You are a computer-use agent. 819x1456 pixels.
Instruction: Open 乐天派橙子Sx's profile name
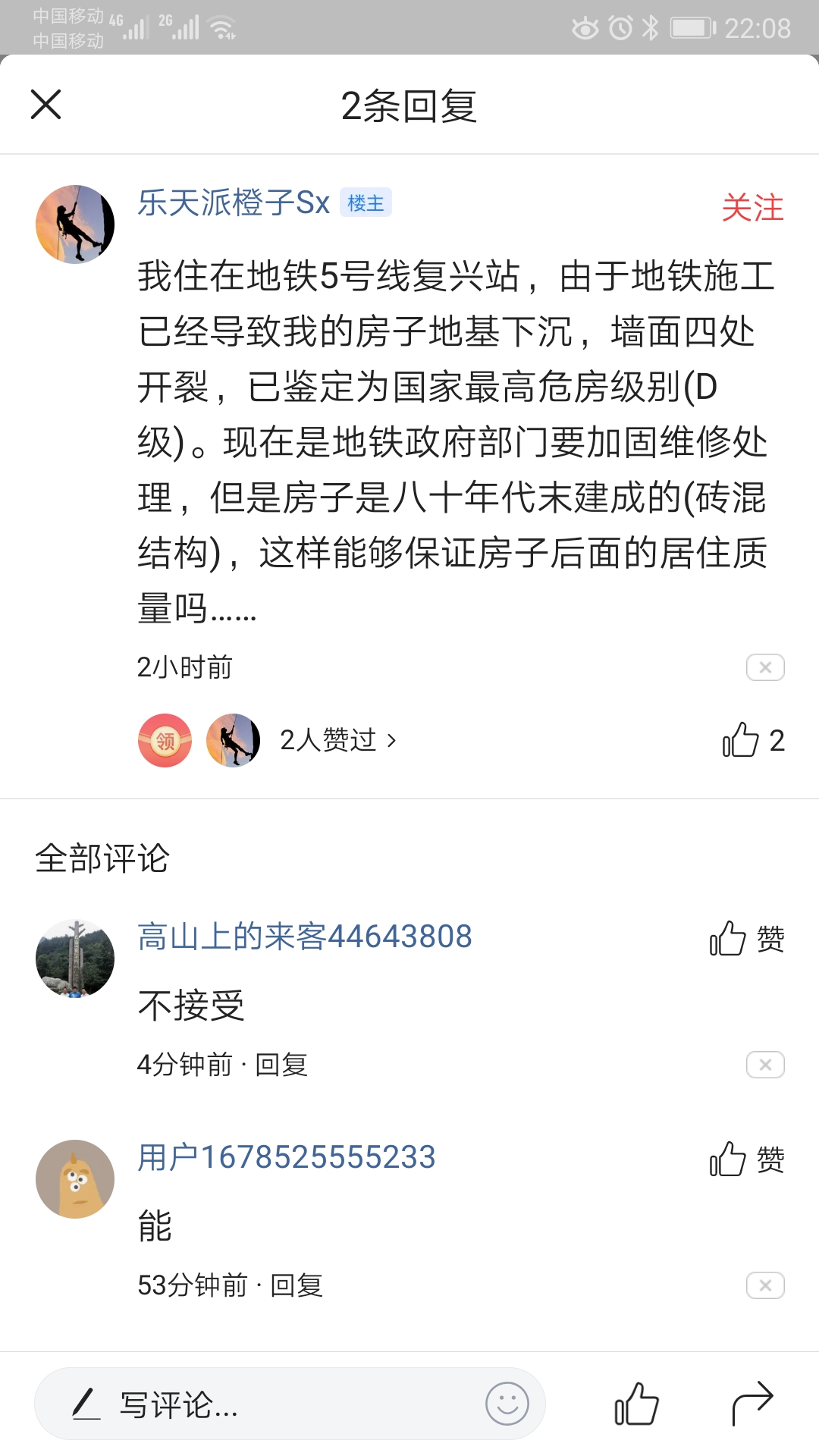(x=234, y=203)
